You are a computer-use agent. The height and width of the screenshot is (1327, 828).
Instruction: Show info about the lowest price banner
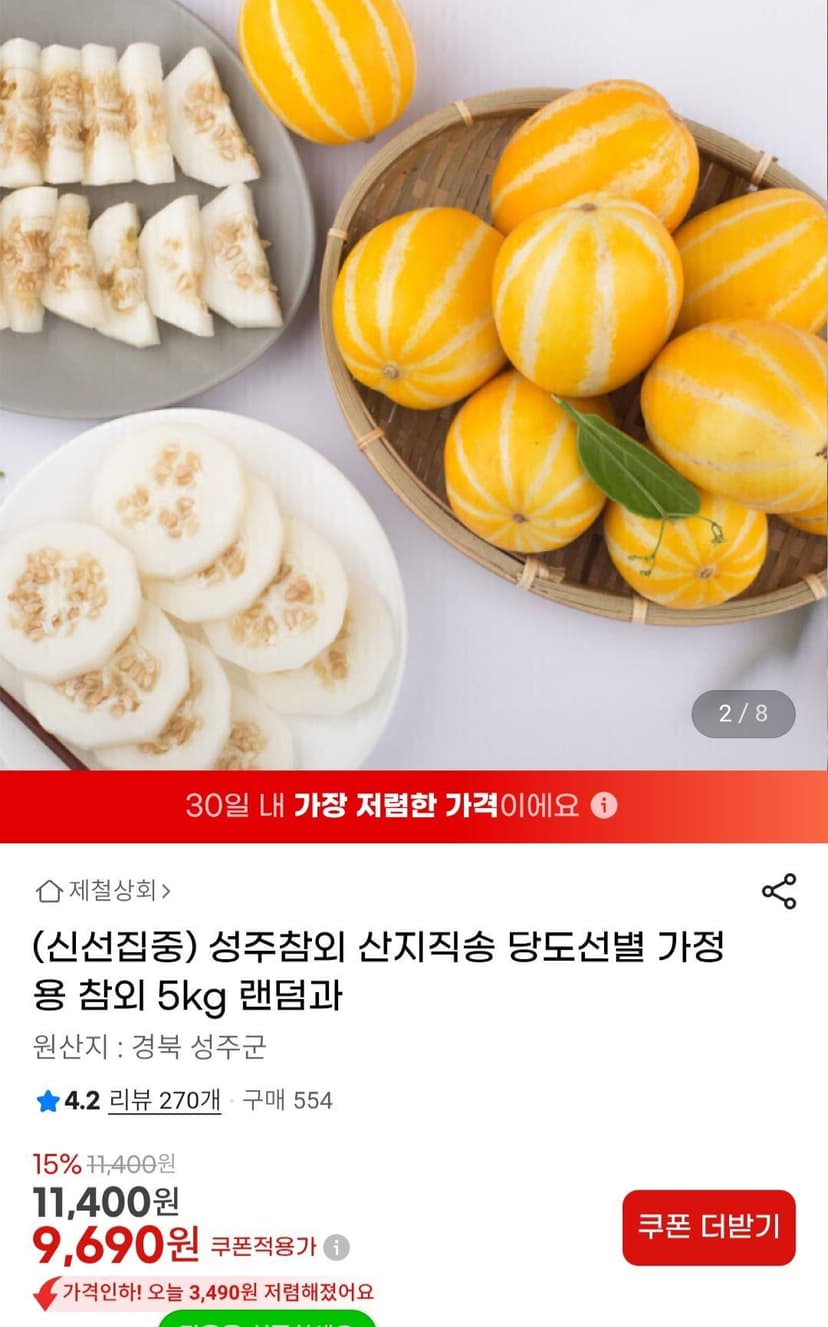click(604, 806)
